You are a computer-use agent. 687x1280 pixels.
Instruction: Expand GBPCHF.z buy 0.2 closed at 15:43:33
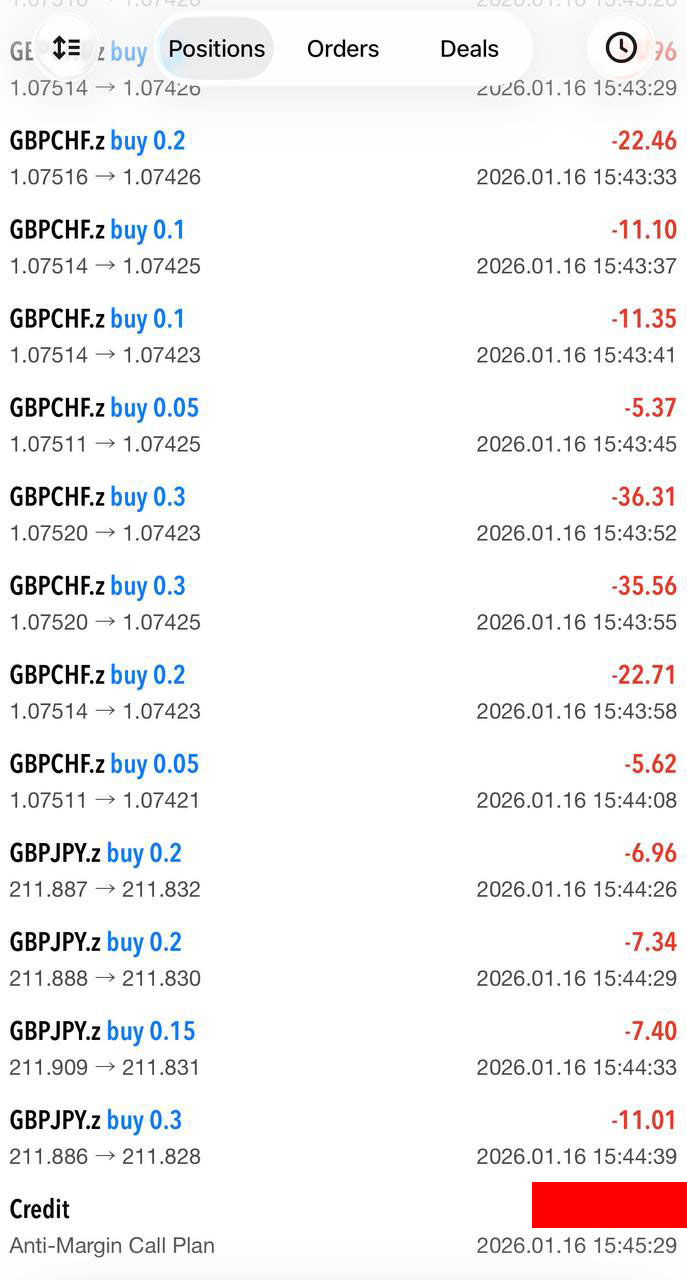pos(343,158)
